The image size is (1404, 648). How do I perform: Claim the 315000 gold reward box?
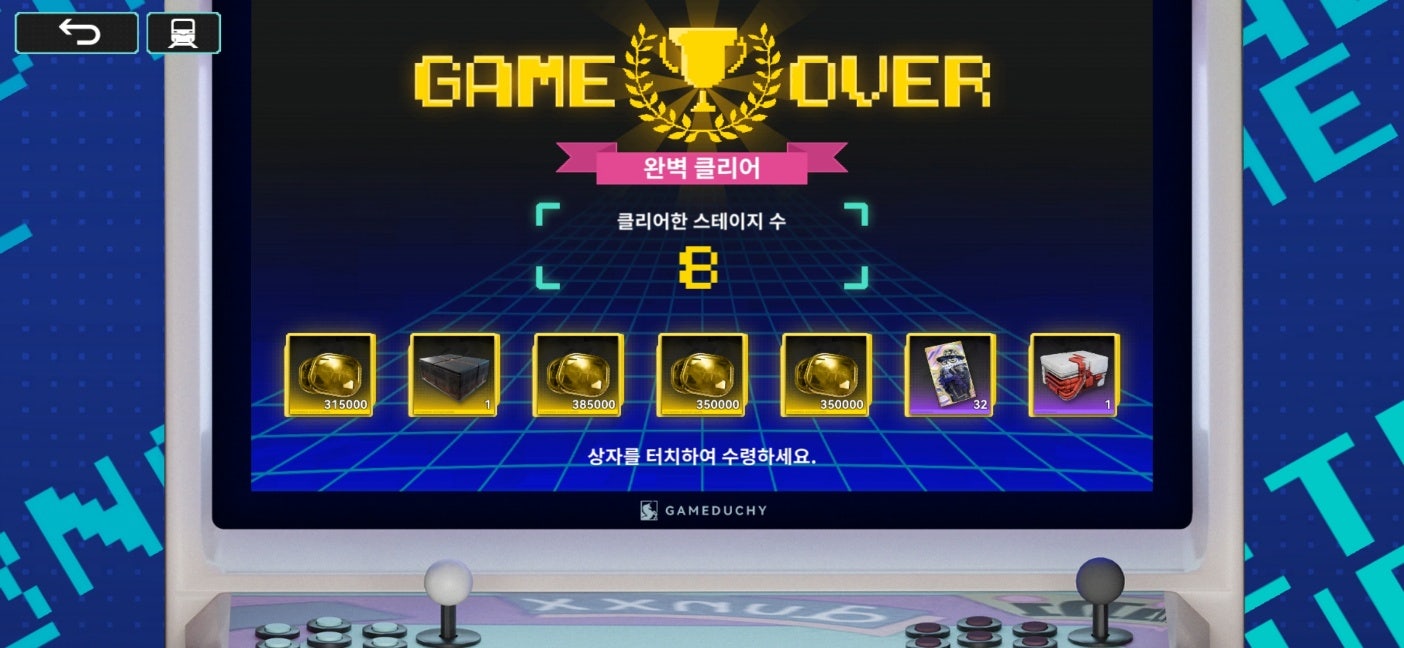330,375
